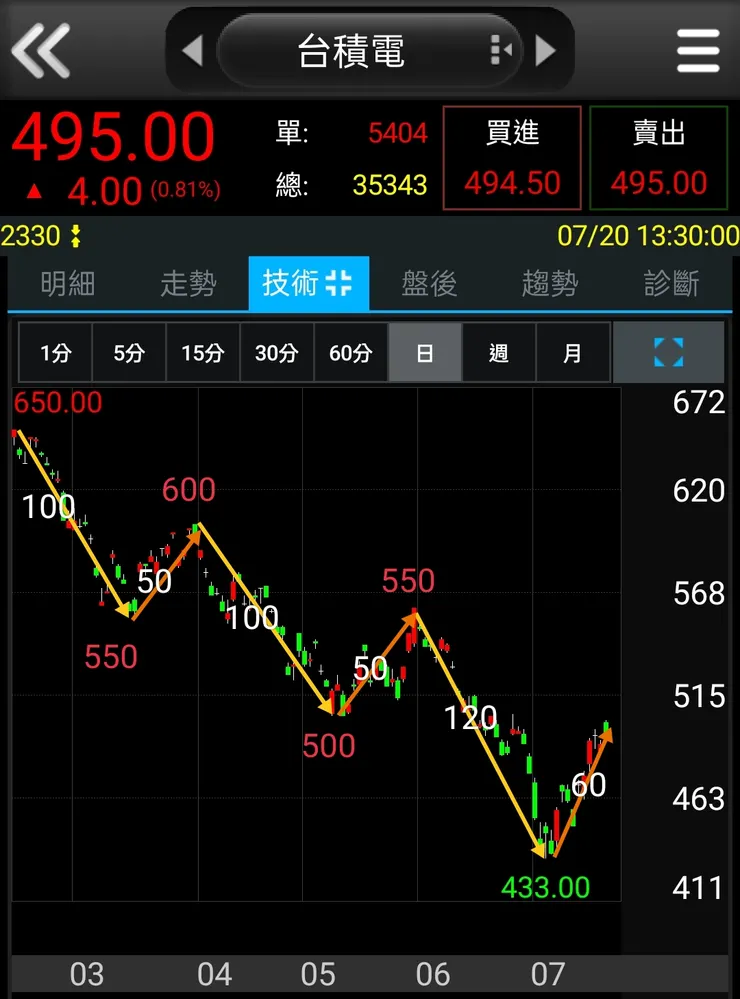This screenshot has height=999, width=740.
Task: Choose the 5分 chart interval
Action: [x=129, y=352]
